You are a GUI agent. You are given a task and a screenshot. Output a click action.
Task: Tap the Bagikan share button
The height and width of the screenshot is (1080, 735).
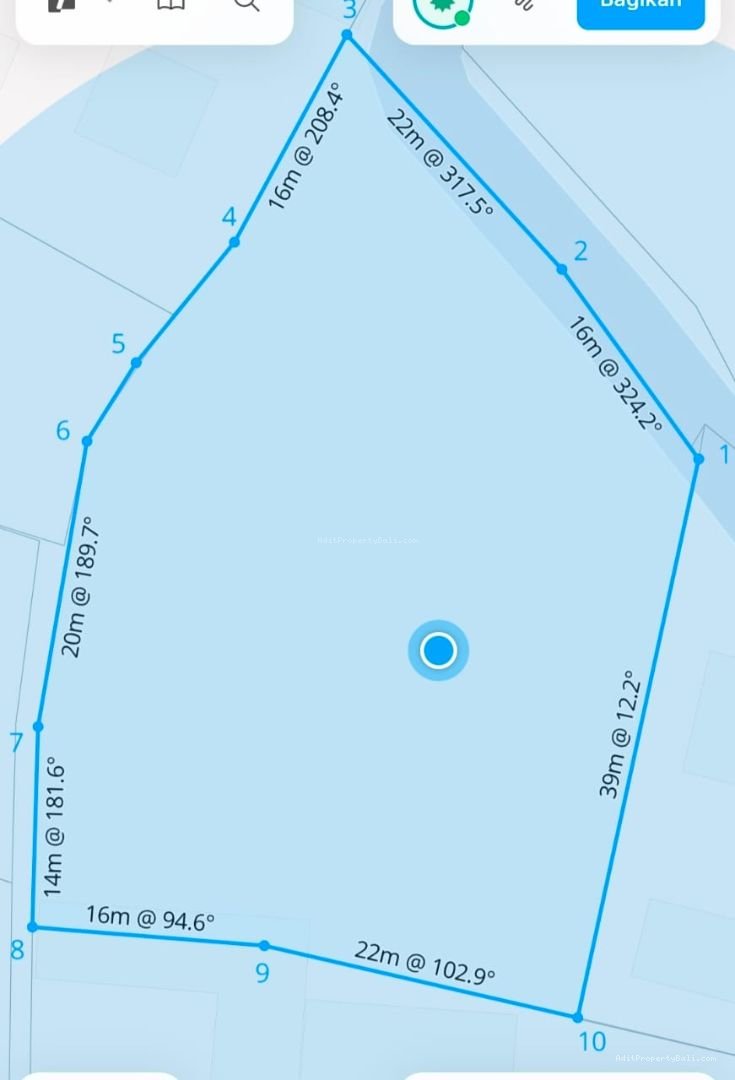click(x=640, y=8)
